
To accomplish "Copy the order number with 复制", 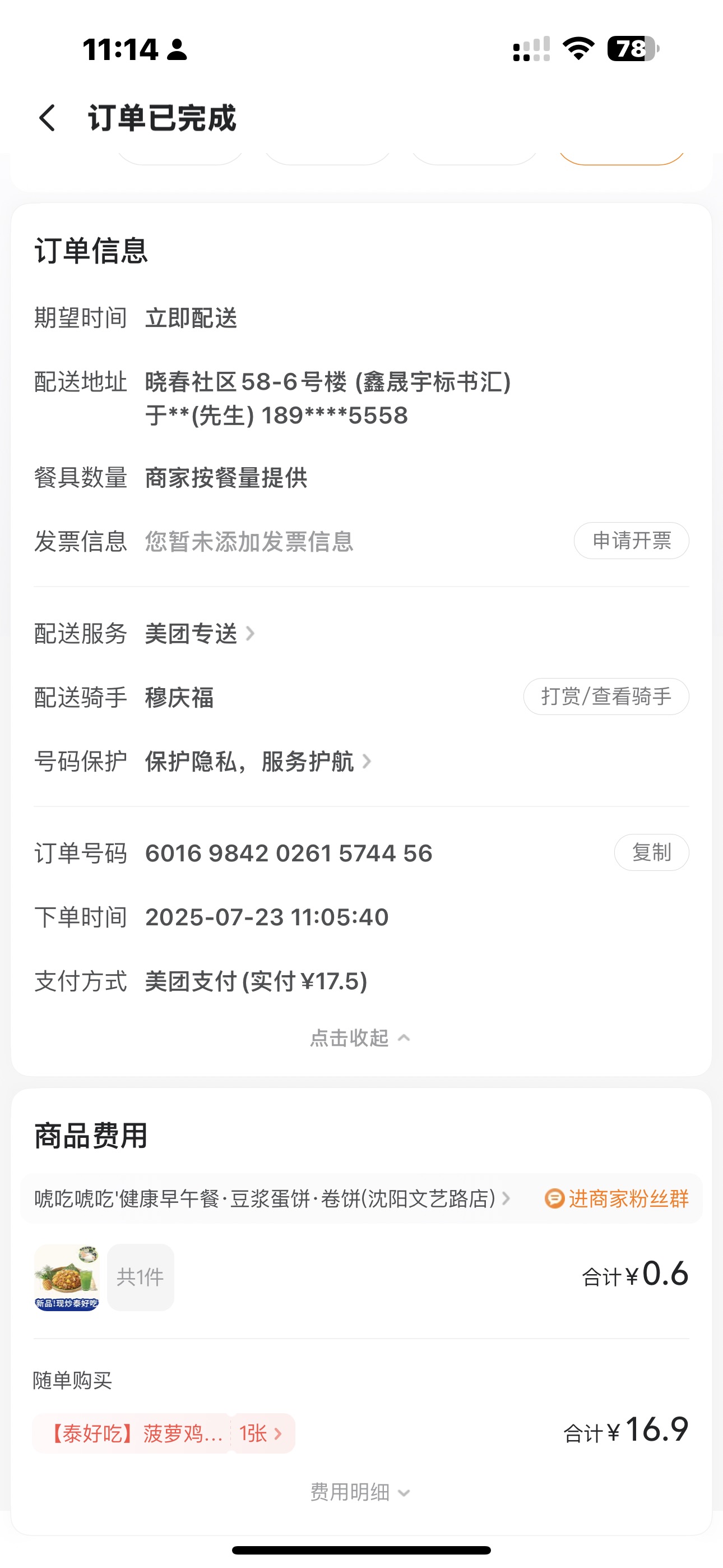I will (651, 852).
